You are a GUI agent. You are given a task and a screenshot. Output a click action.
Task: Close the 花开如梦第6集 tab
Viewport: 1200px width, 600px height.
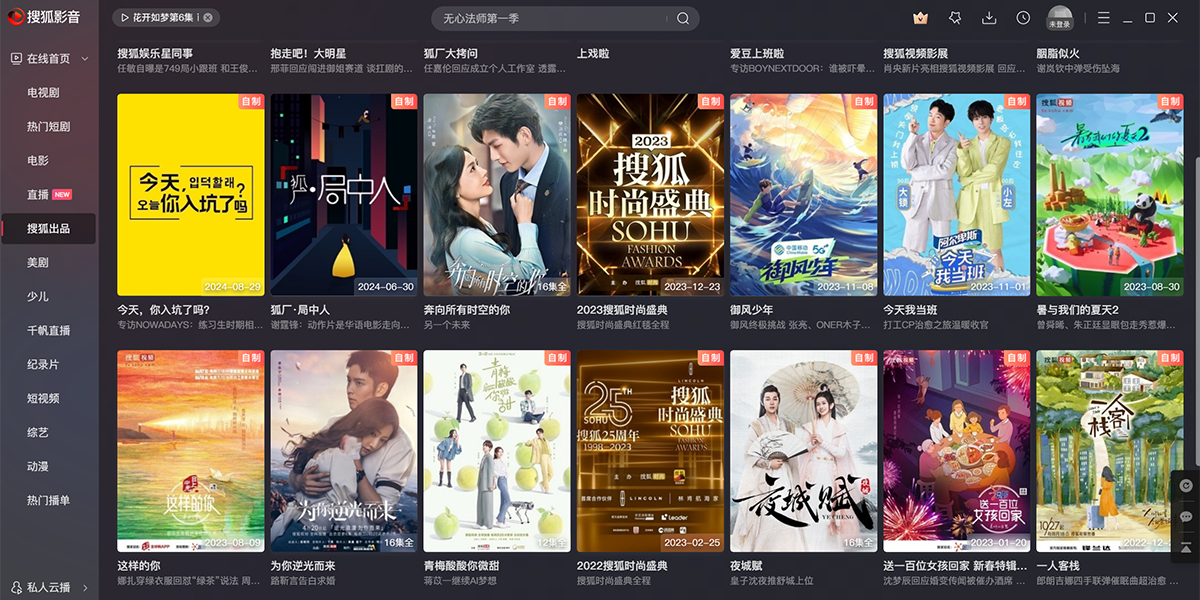tap(208, 18)
